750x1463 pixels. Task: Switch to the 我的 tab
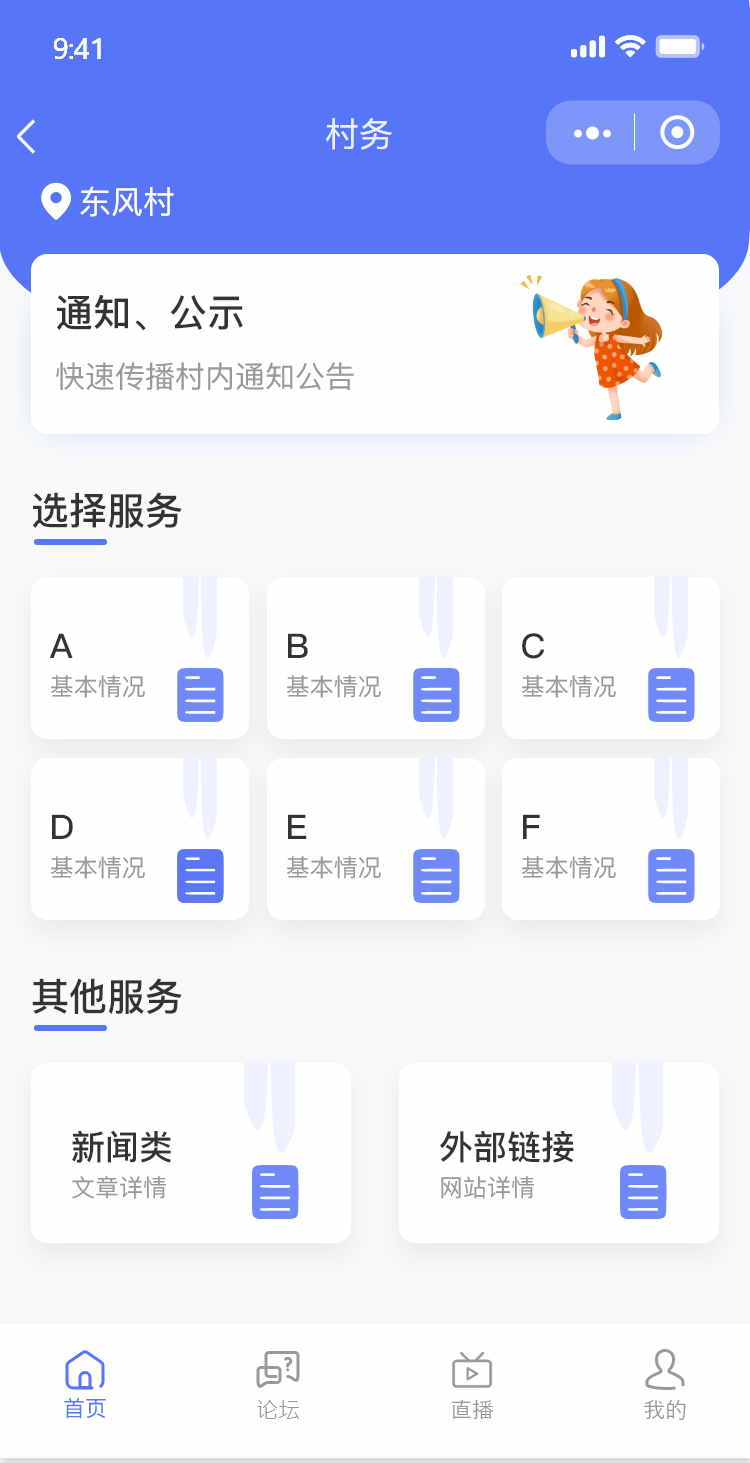[664, 1385]
